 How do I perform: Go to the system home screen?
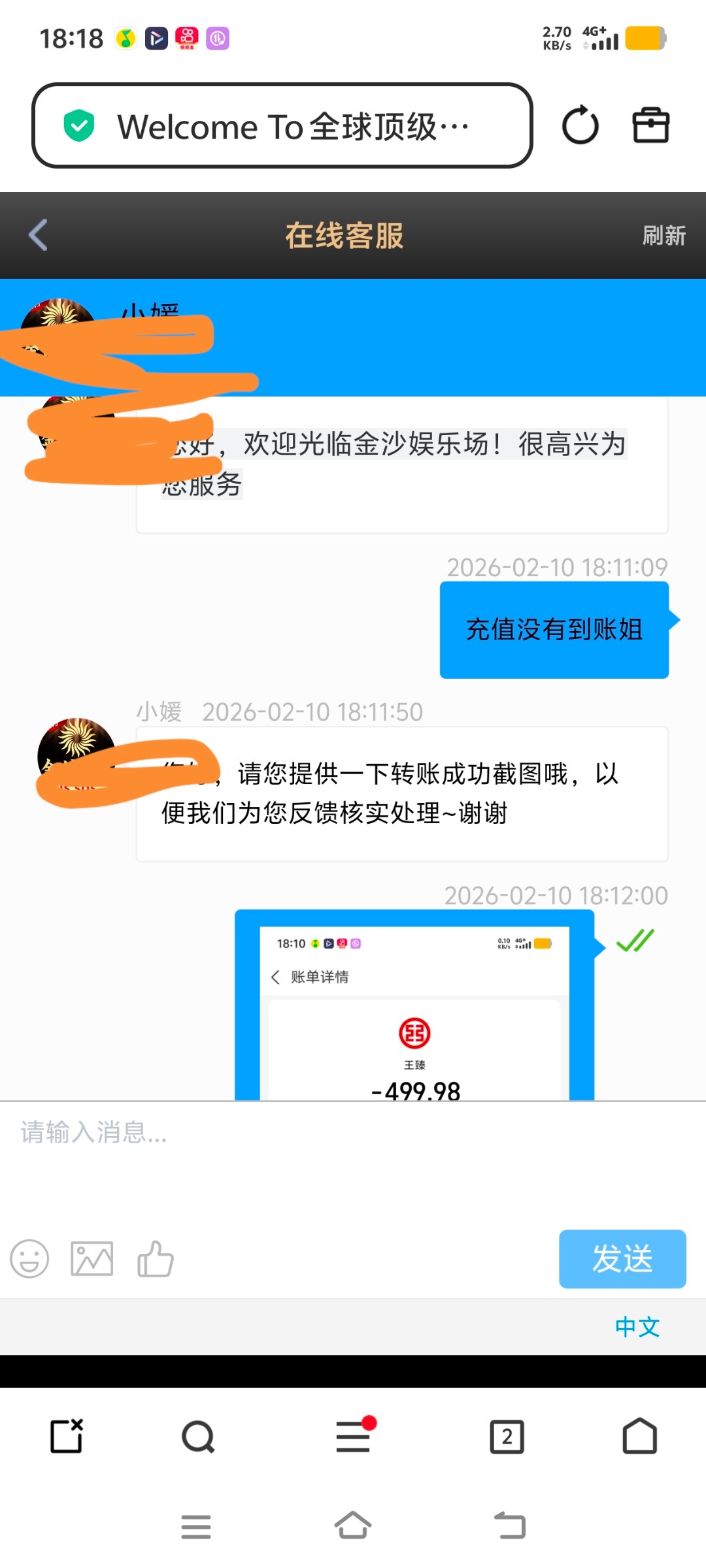[353, 1526]
